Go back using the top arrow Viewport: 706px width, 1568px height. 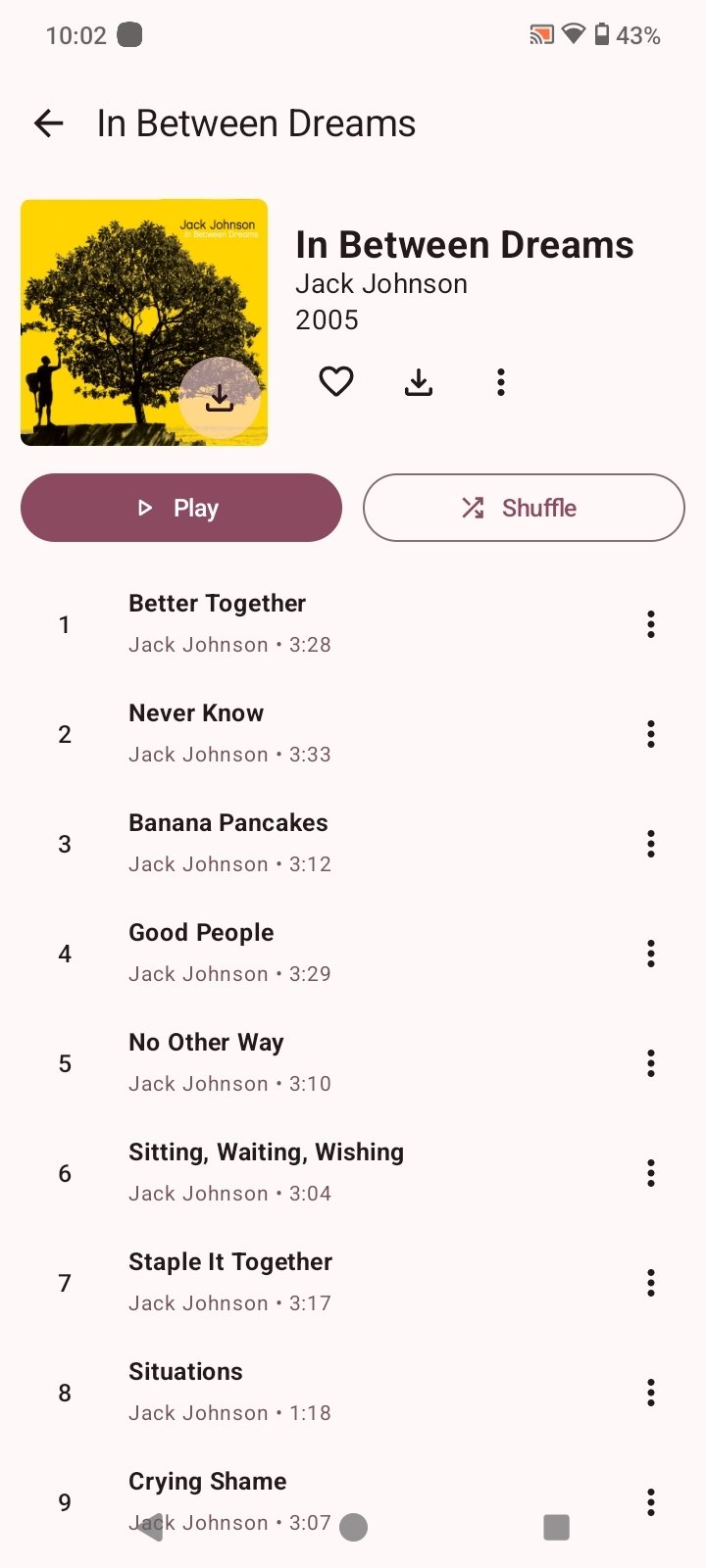(49, 123)
